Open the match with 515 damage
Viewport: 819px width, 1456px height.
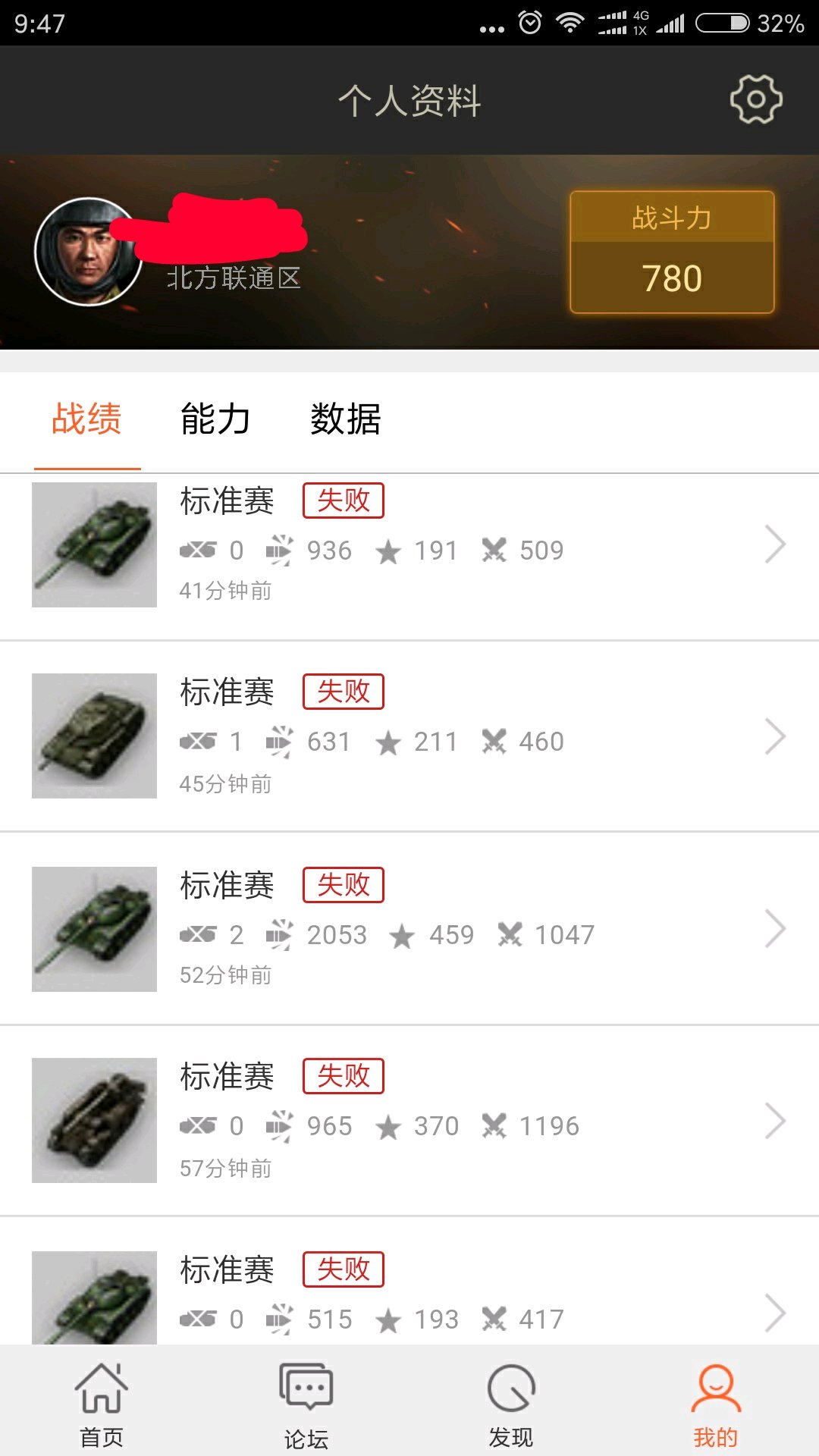409,1297
